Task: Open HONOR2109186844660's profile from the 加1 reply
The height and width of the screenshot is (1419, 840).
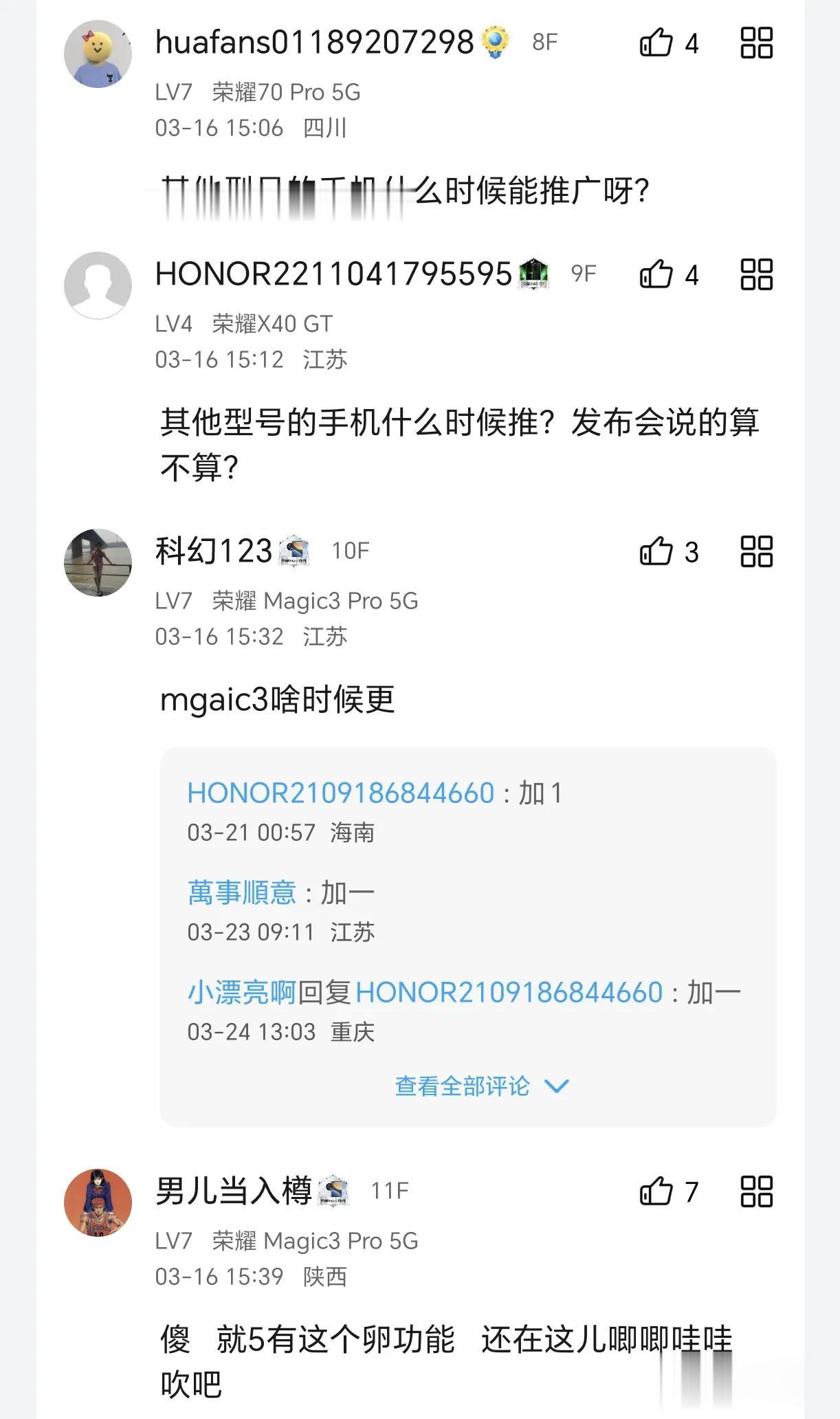Action: (340, 793)
